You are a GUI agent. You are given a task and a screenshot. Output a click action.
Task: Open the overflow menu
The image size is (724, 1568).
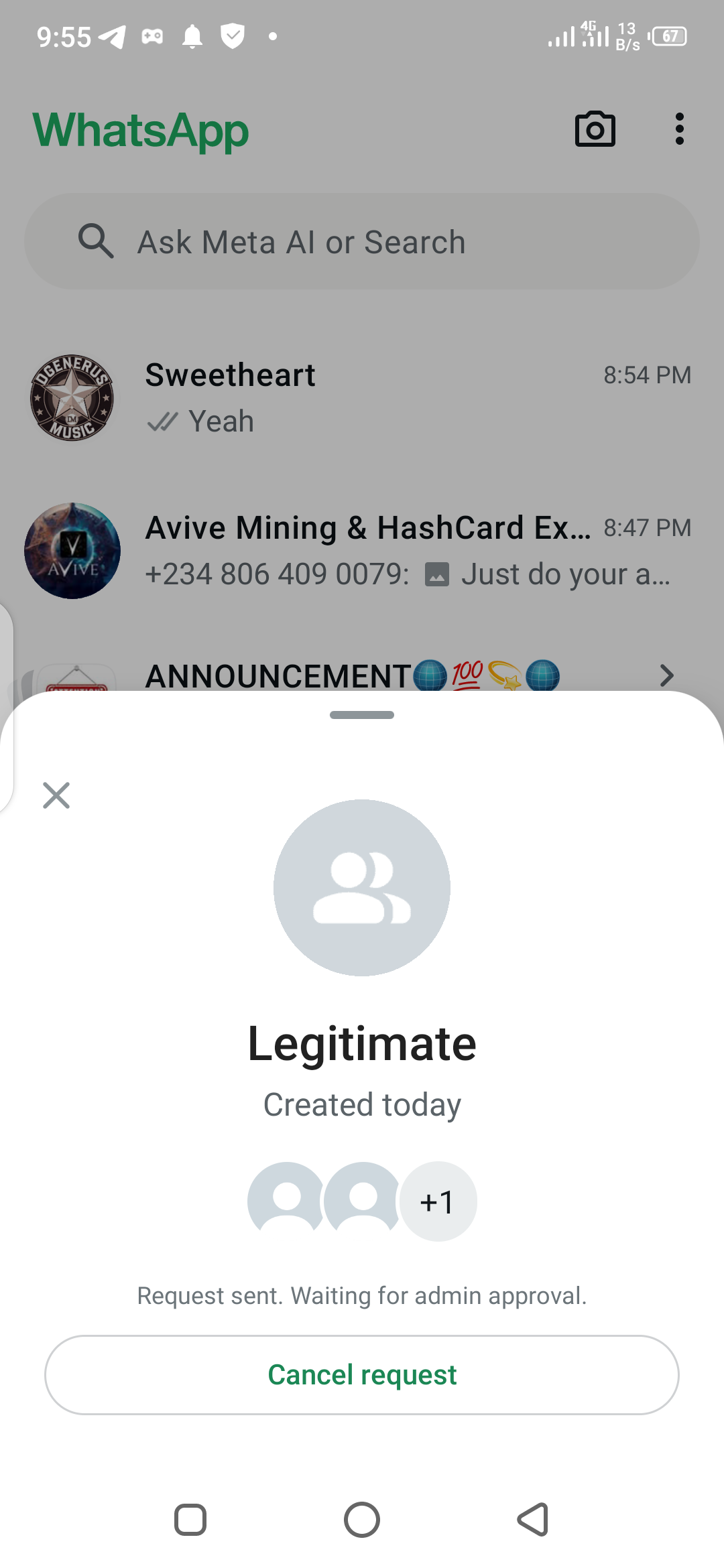coord(679,129)
